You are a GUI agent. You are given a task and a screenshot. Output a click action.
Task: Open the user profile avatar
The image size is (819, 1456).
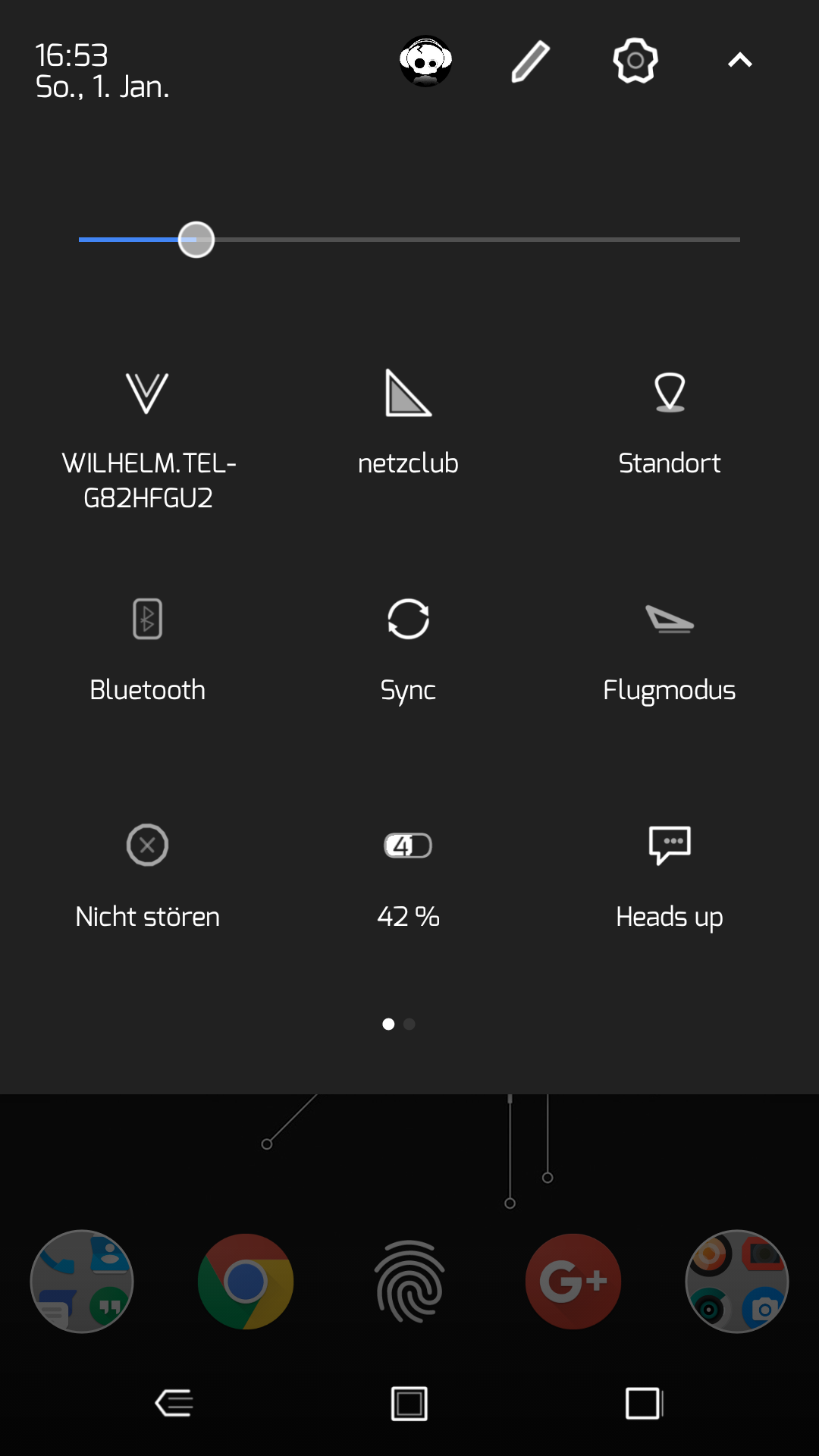(x=425, y=61)
